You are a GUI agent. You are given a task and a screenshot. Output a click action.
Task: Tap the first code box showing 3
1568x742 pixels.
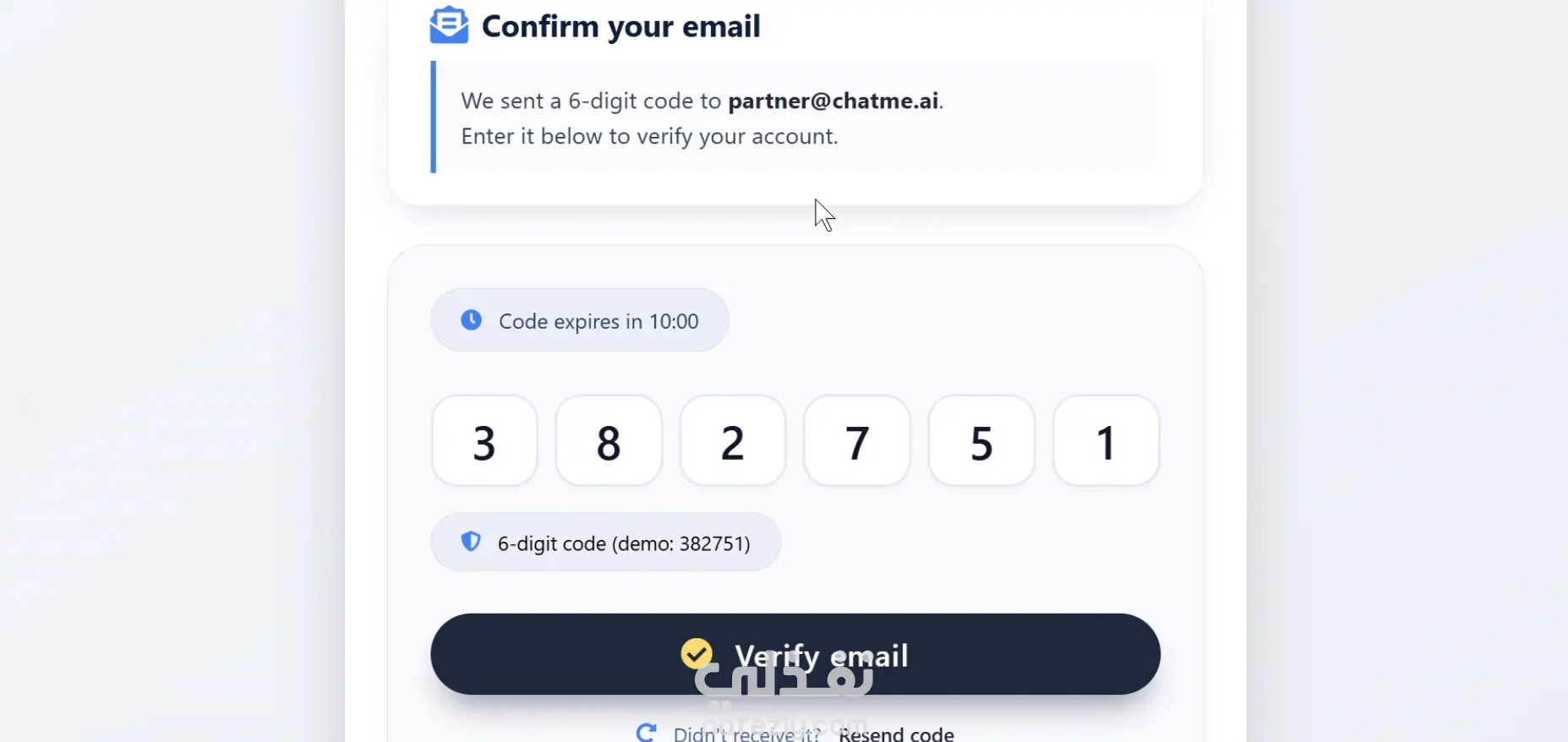[484, 441]
